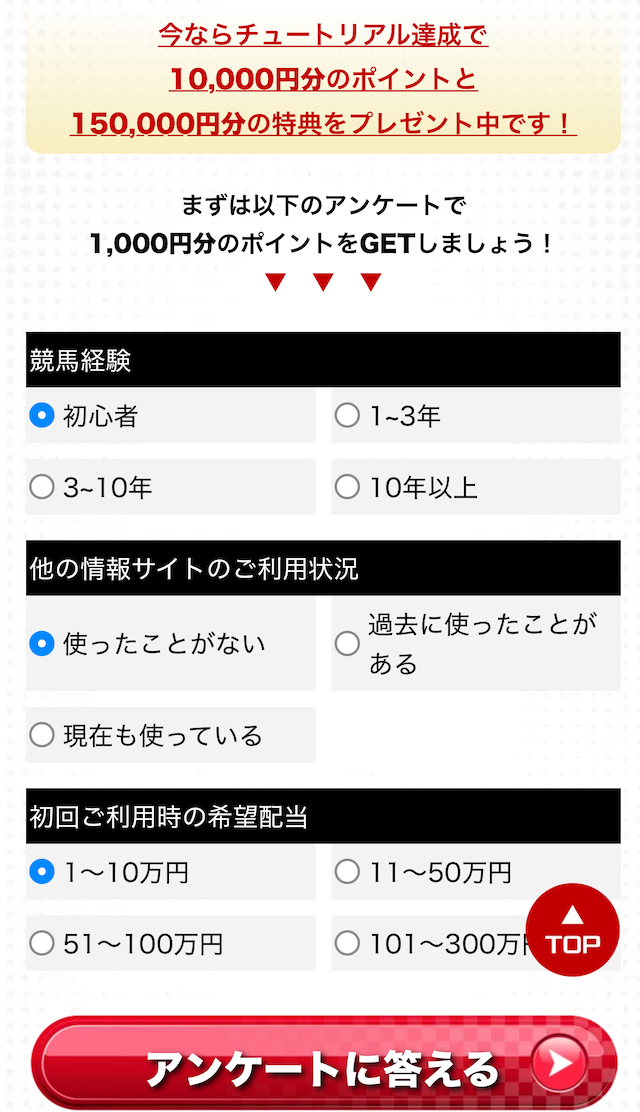Image resolution: width=640 pixels, height=1112 pixels.
Task: Choose the 1~3年 experience option
Action: (347, 416)
